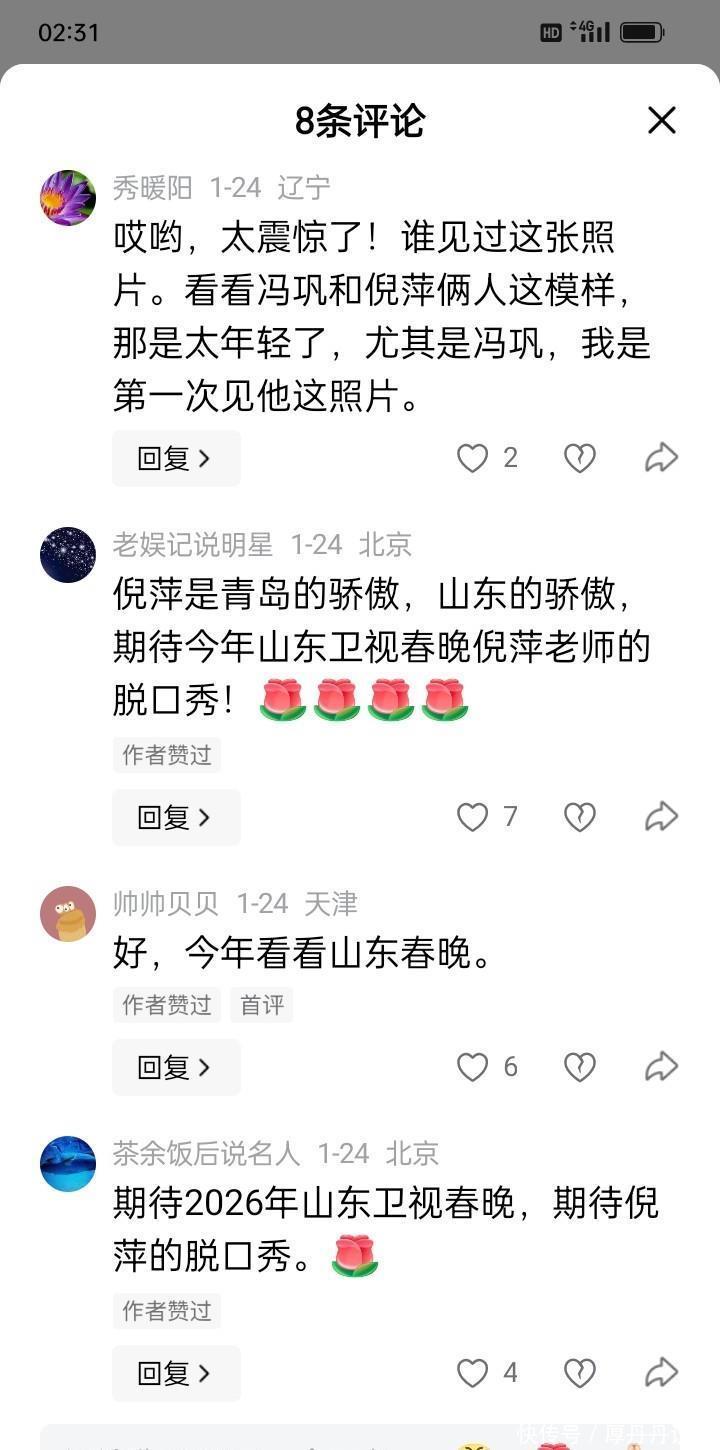Reply to 老娱记说明星's comment

(x=176, y=818)
